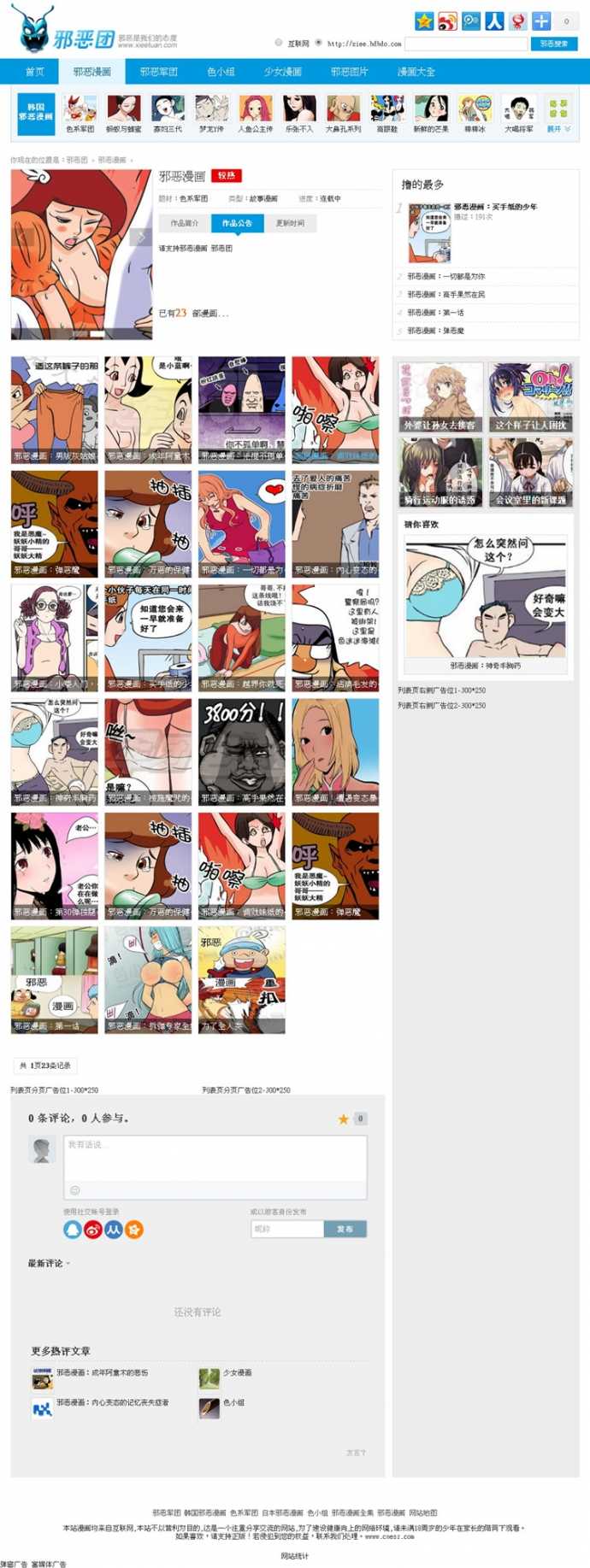
Task: Switch to the 更新时间 tab
Action: click(290, 223)
